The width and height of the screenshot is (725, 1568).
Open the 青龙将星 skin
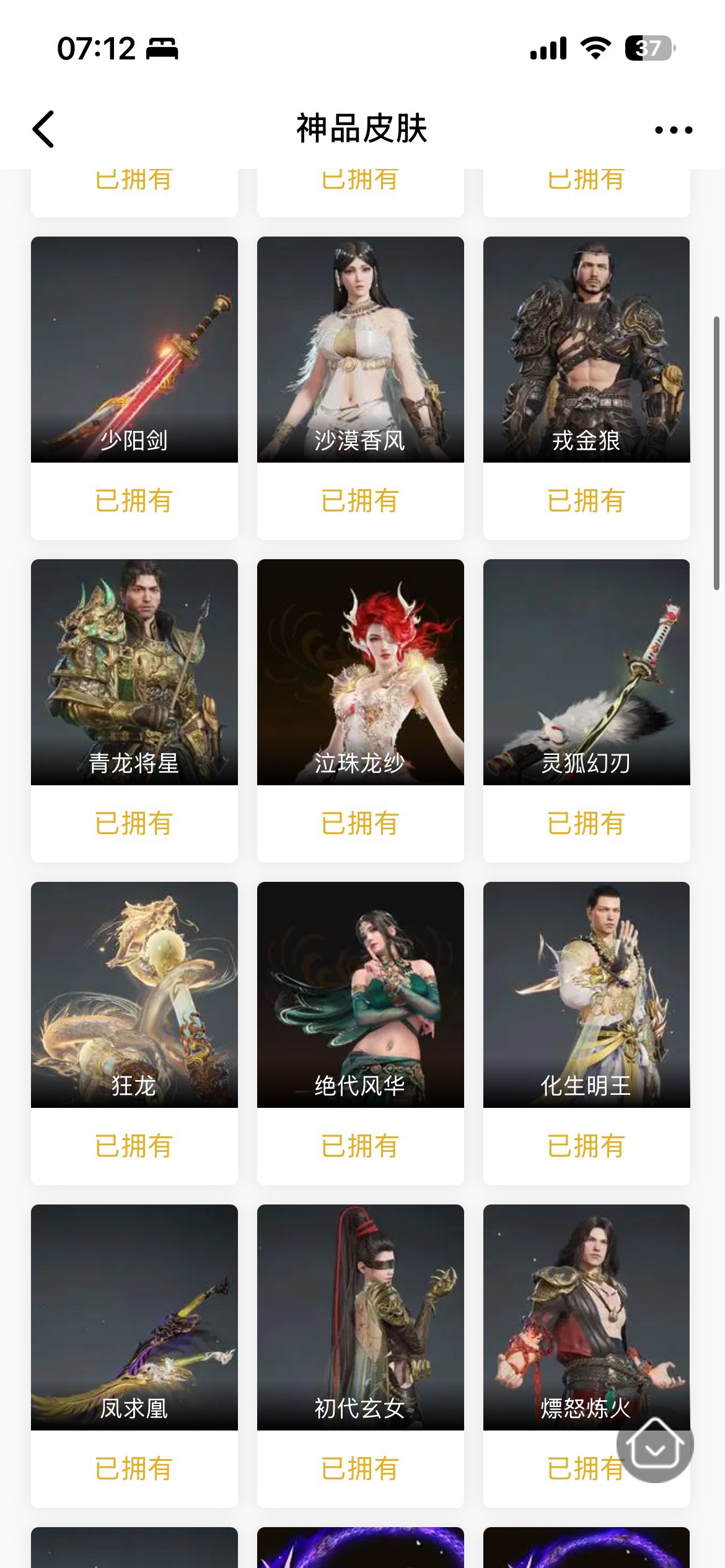pyautogui.click(x=134, y=672)
